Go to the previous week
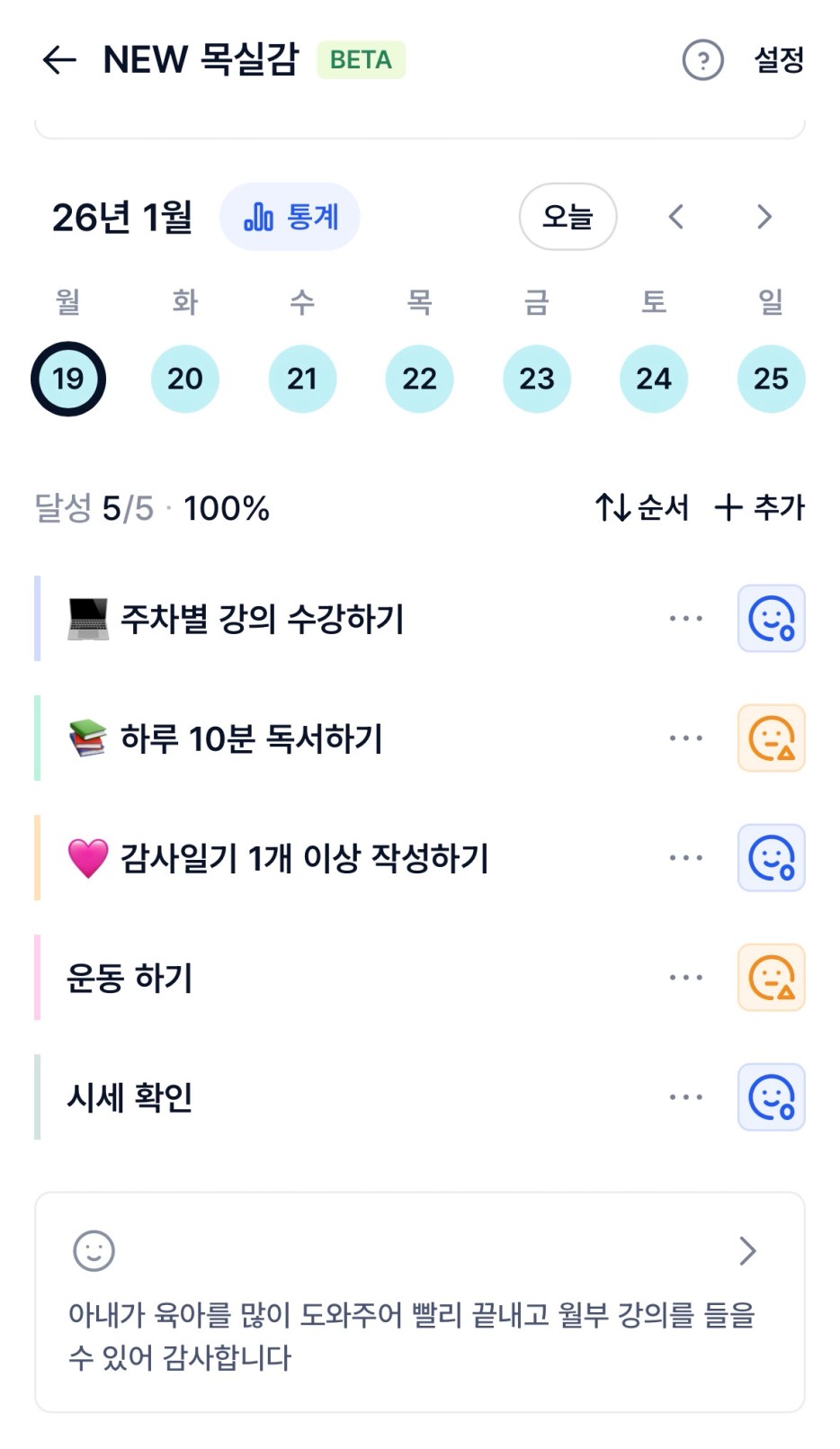Screen dimensions: 840x1449 pos(676,217)
